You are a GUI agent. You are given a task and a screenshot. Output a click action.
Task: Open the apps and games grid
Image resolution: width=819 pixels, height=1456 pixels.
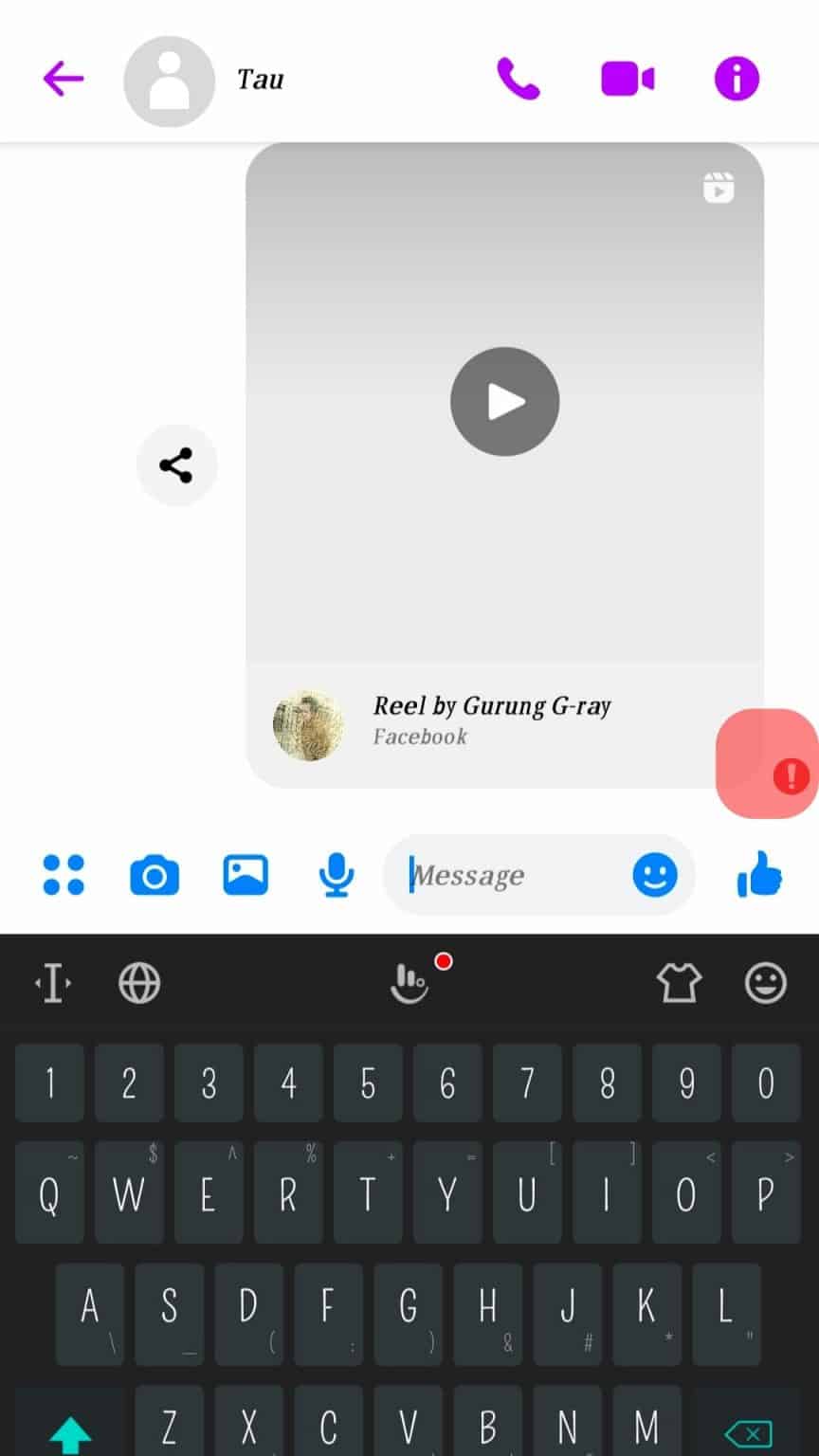click(63, 875)
